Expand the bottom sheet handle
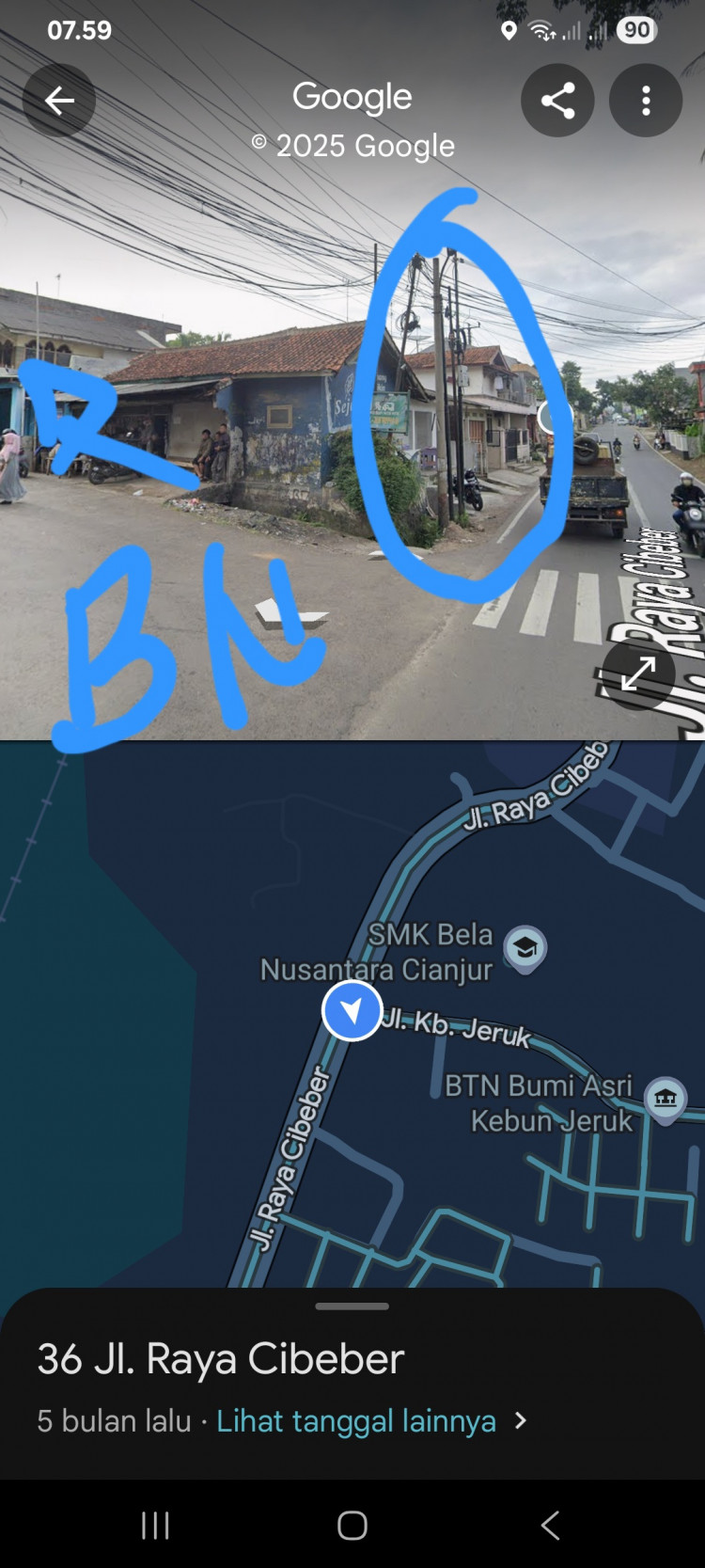This screenshot has height=1568, width=705. pos(352,1307)
